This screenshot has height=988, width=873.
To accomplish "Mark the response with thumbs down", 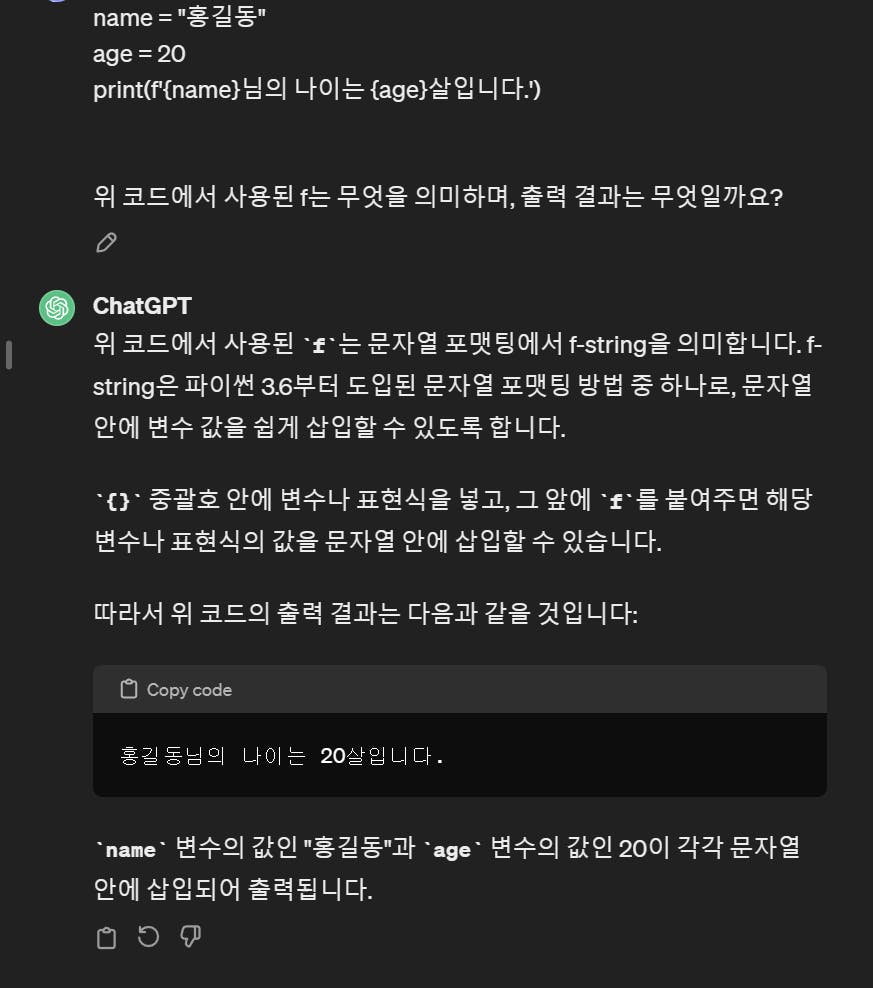I will point(190,937).
